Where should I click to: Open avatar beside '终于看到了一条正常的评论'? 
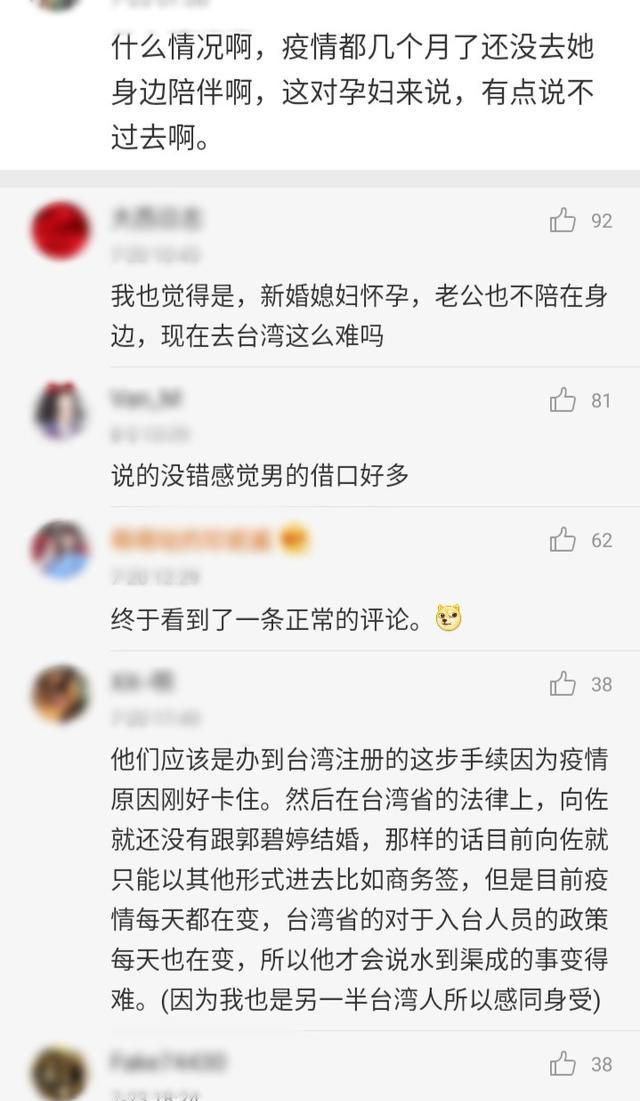(61, 551)
